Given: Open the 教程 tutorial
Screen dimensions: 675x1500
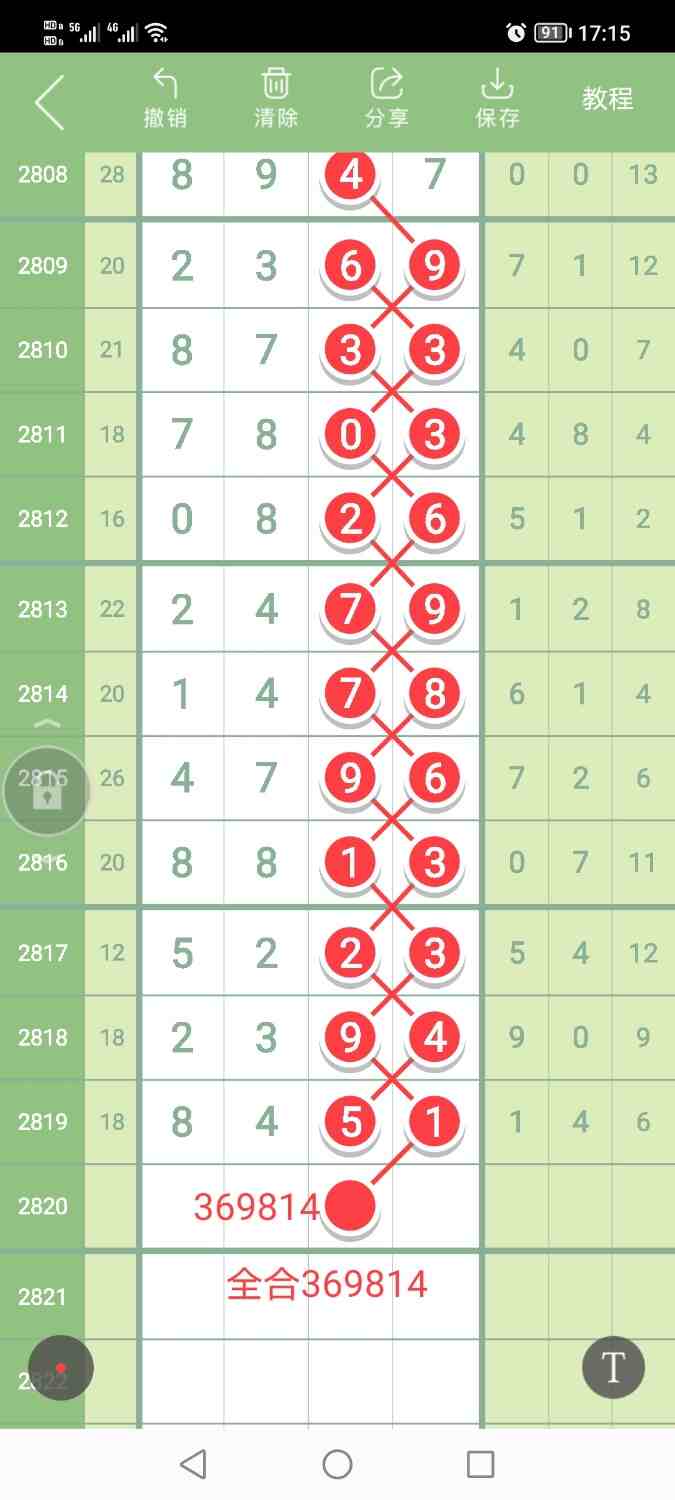Looking at the screenshot, I should point(608,99).
